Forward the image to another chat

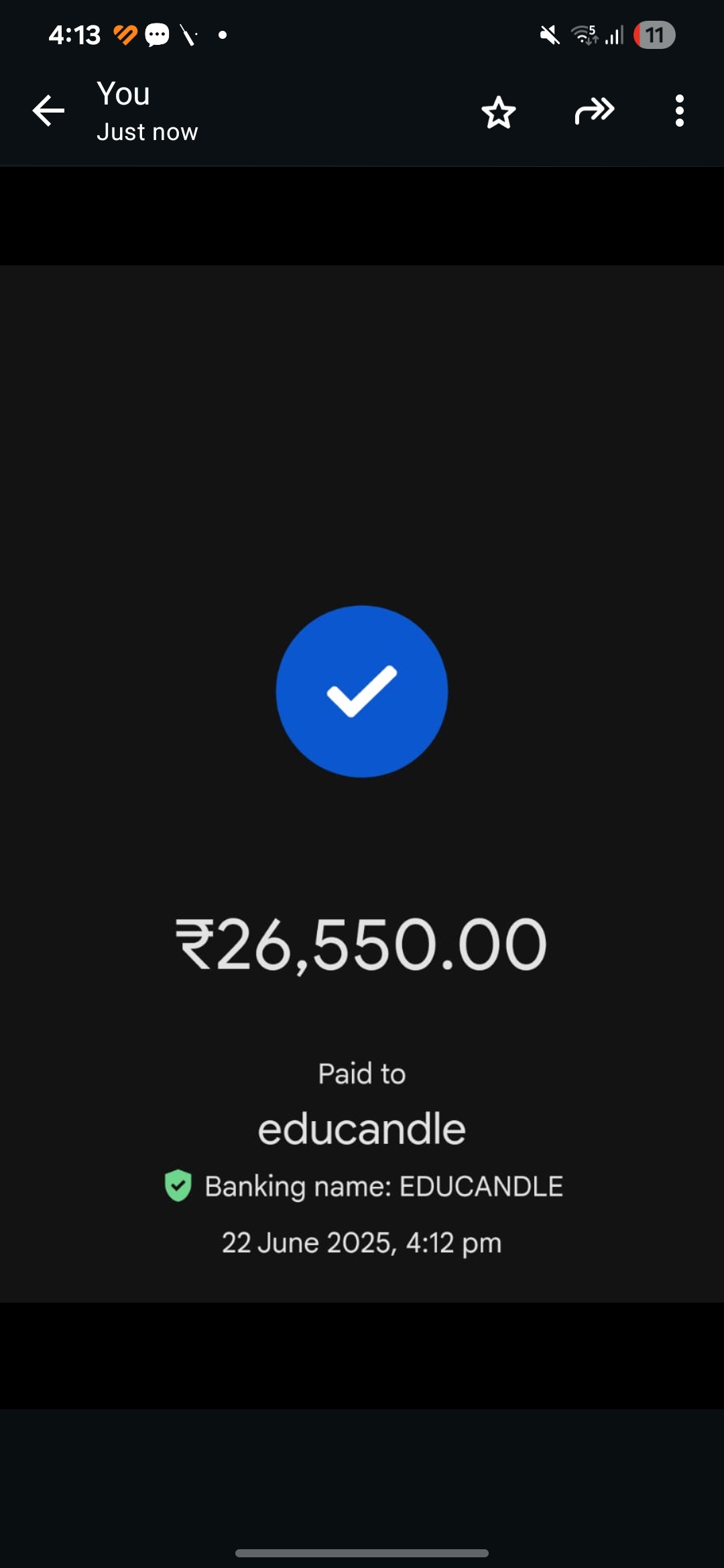coord(594,111)
